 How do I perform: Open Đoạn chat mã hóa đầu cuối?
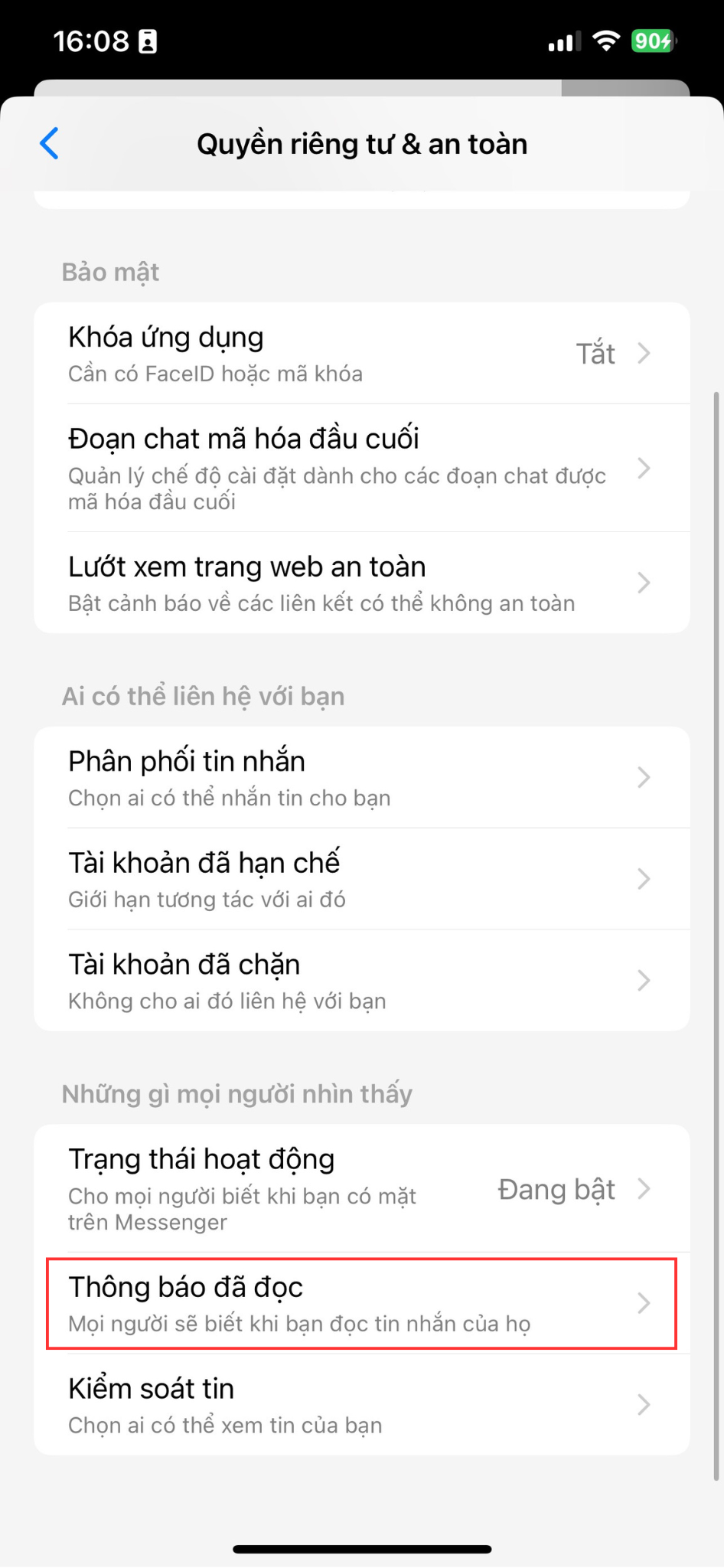[361, 468]
